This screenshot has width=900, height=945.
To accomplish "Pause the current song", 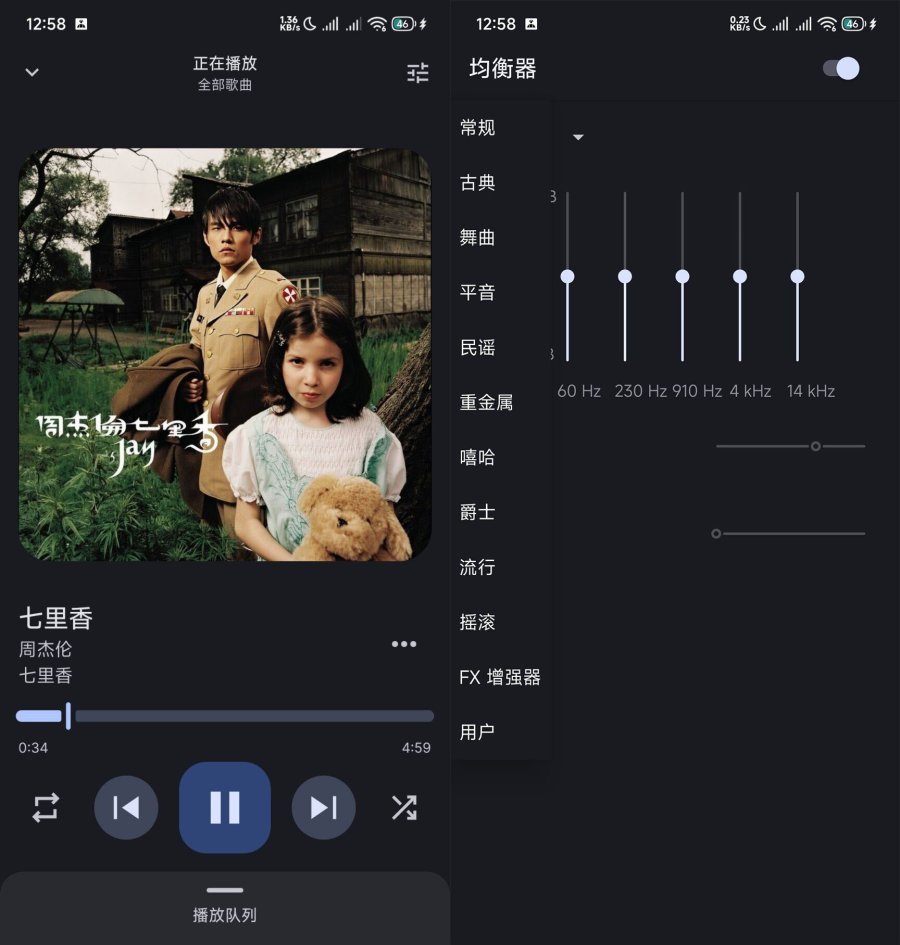I will 225,807.
